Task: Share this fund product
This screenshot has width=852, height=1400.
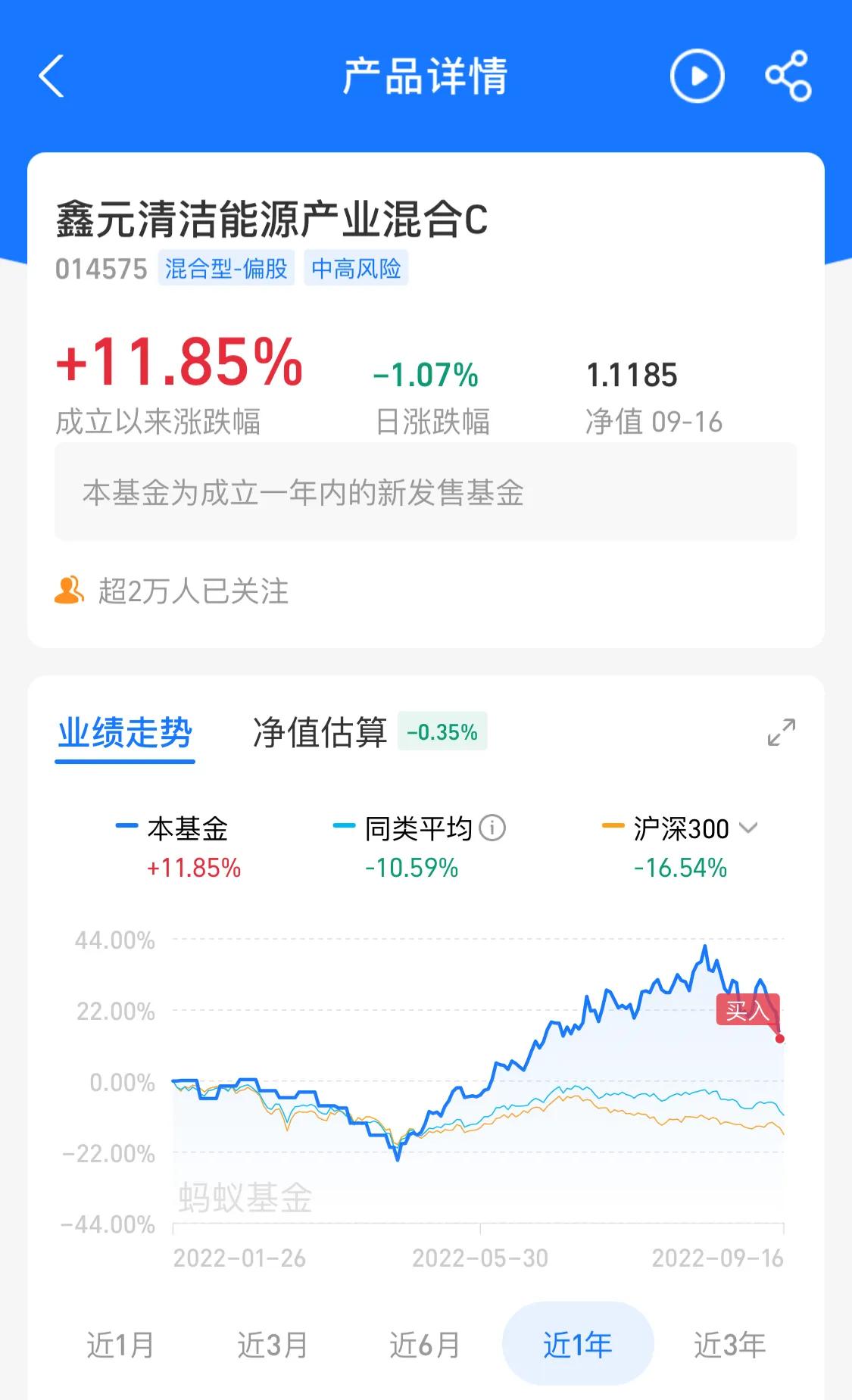Action: [x=788, y=76]
